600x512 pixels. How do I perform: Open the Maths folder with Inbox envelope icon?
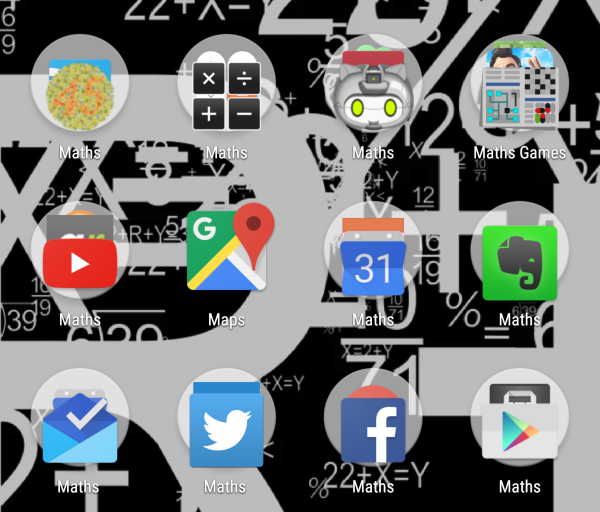tap(80, 424)
